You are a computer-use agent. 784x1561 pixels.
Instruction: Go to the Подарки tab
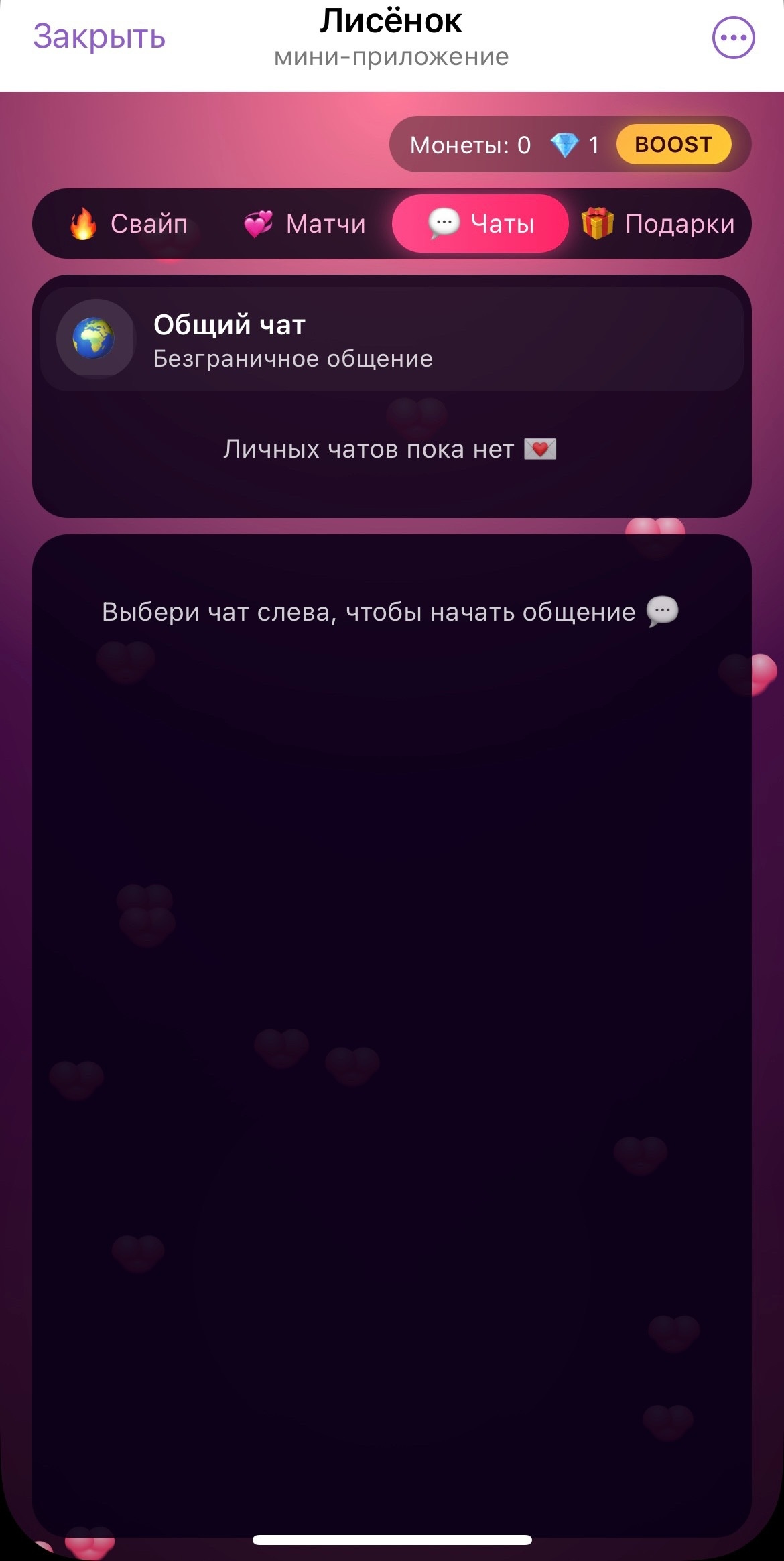pyautogui.click(x=659, y=224)
